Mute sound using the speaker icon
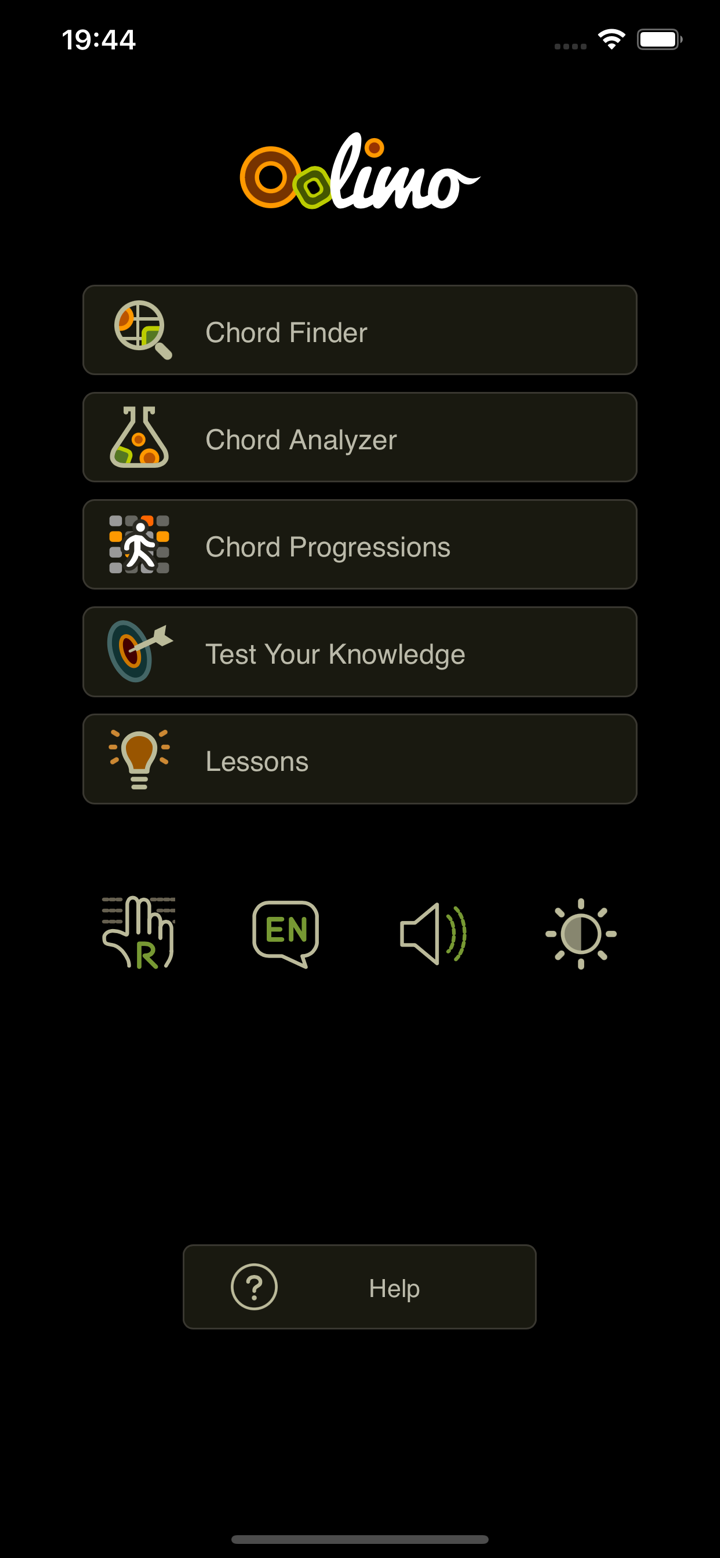 (x=432, y=932)
